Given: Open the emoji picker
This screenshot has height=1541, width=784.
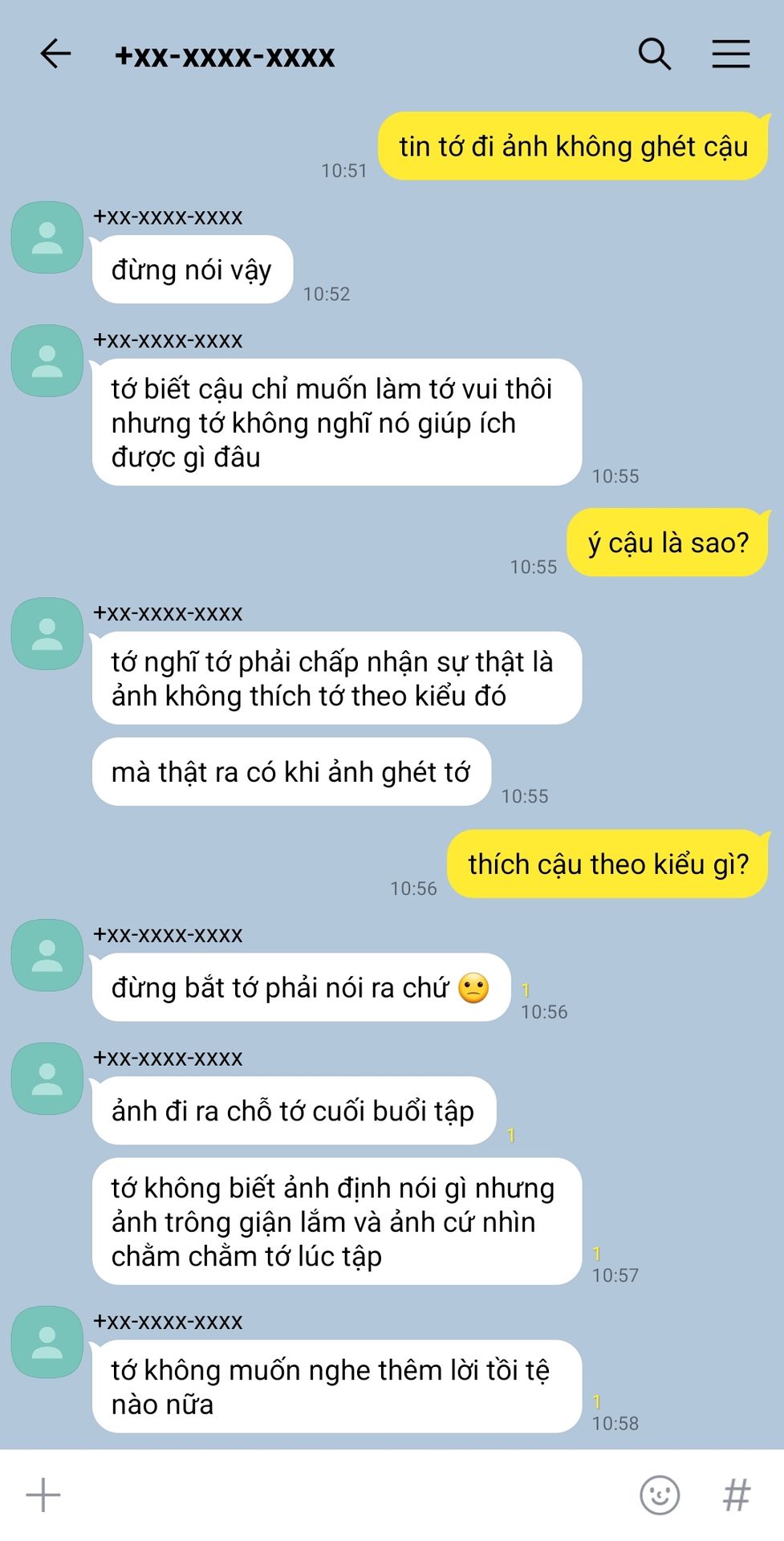Looking at the screenshot, I should tap(659, 1495).
